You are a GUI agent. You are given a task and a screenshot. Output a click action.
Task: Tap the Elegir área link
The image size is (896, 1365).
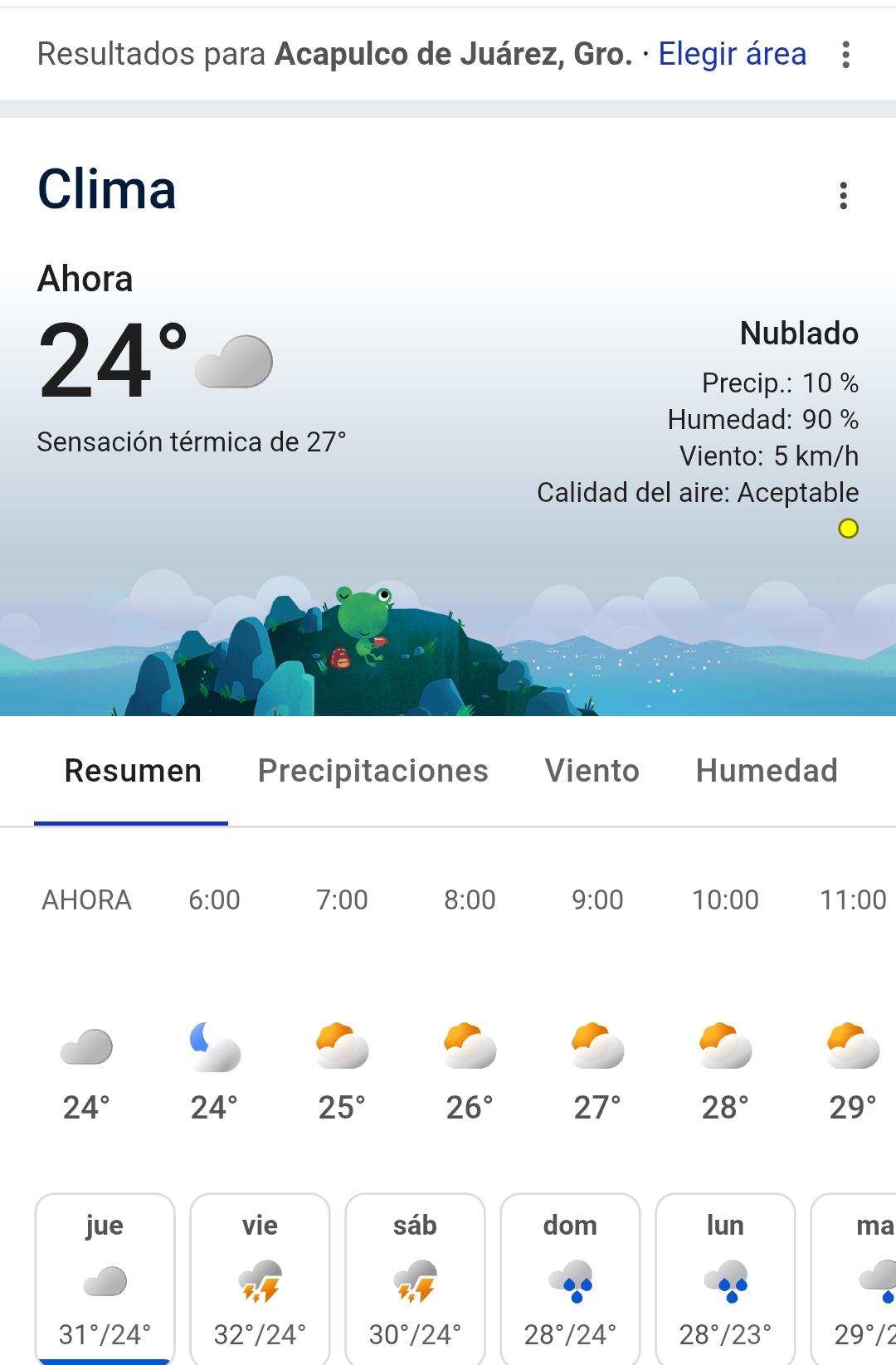(732, 54)
